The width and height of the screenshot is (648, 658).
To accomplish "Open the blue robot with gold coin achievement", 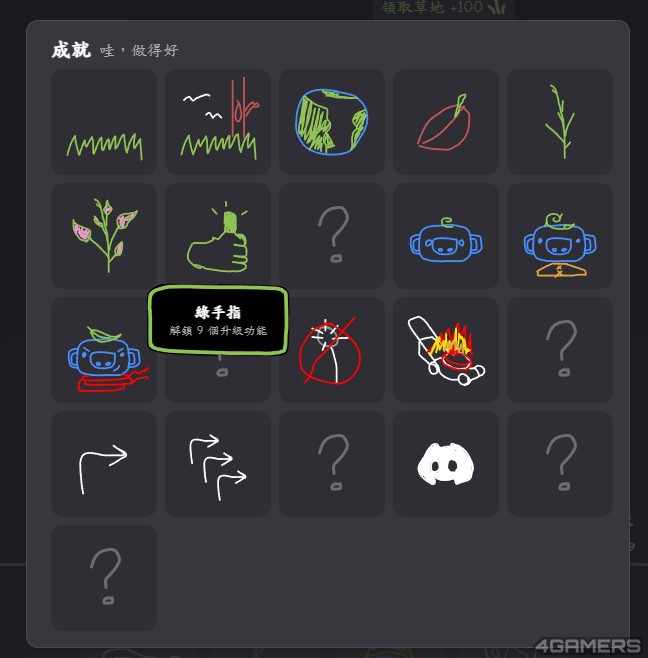I will [x=560, y=236].
